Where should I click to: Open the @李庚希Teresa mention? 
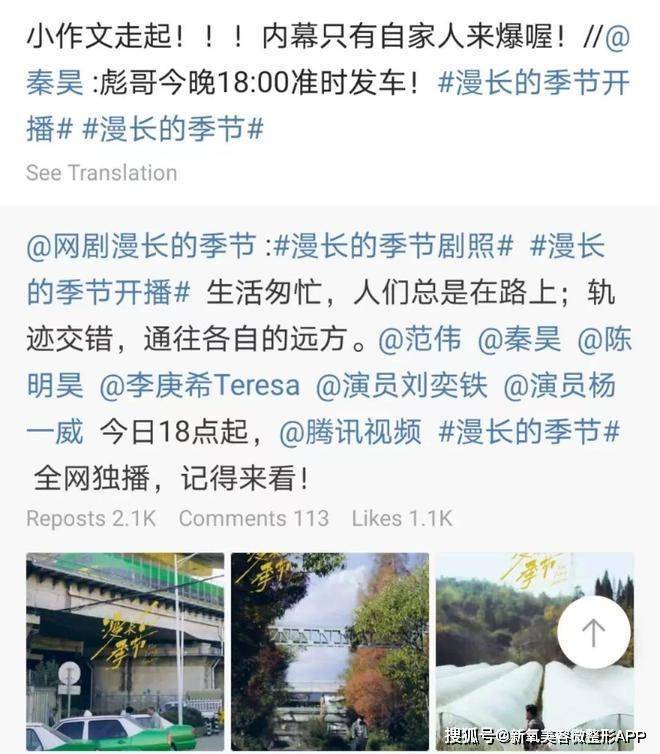198,386
